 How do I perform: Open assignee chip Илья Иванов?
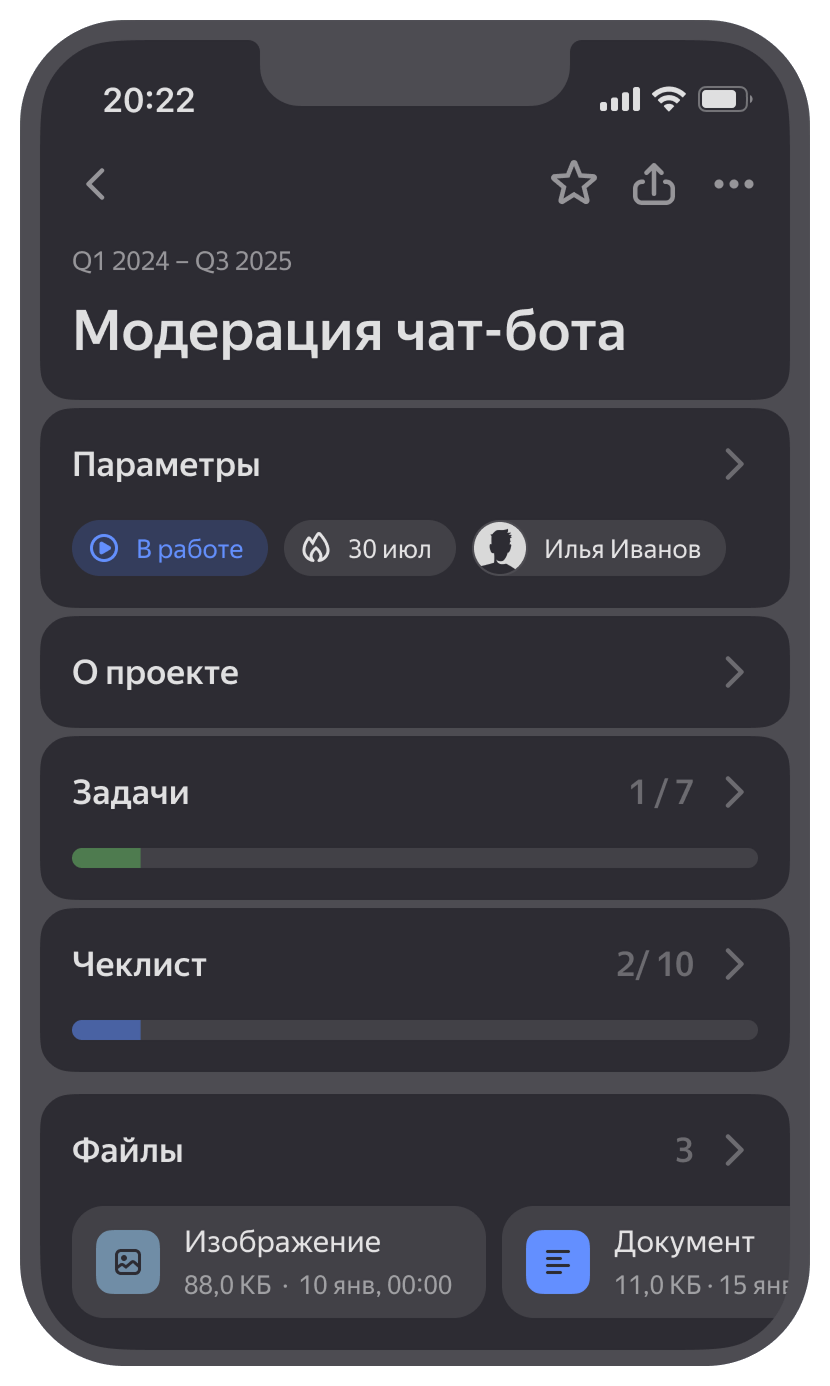point(599,548)
